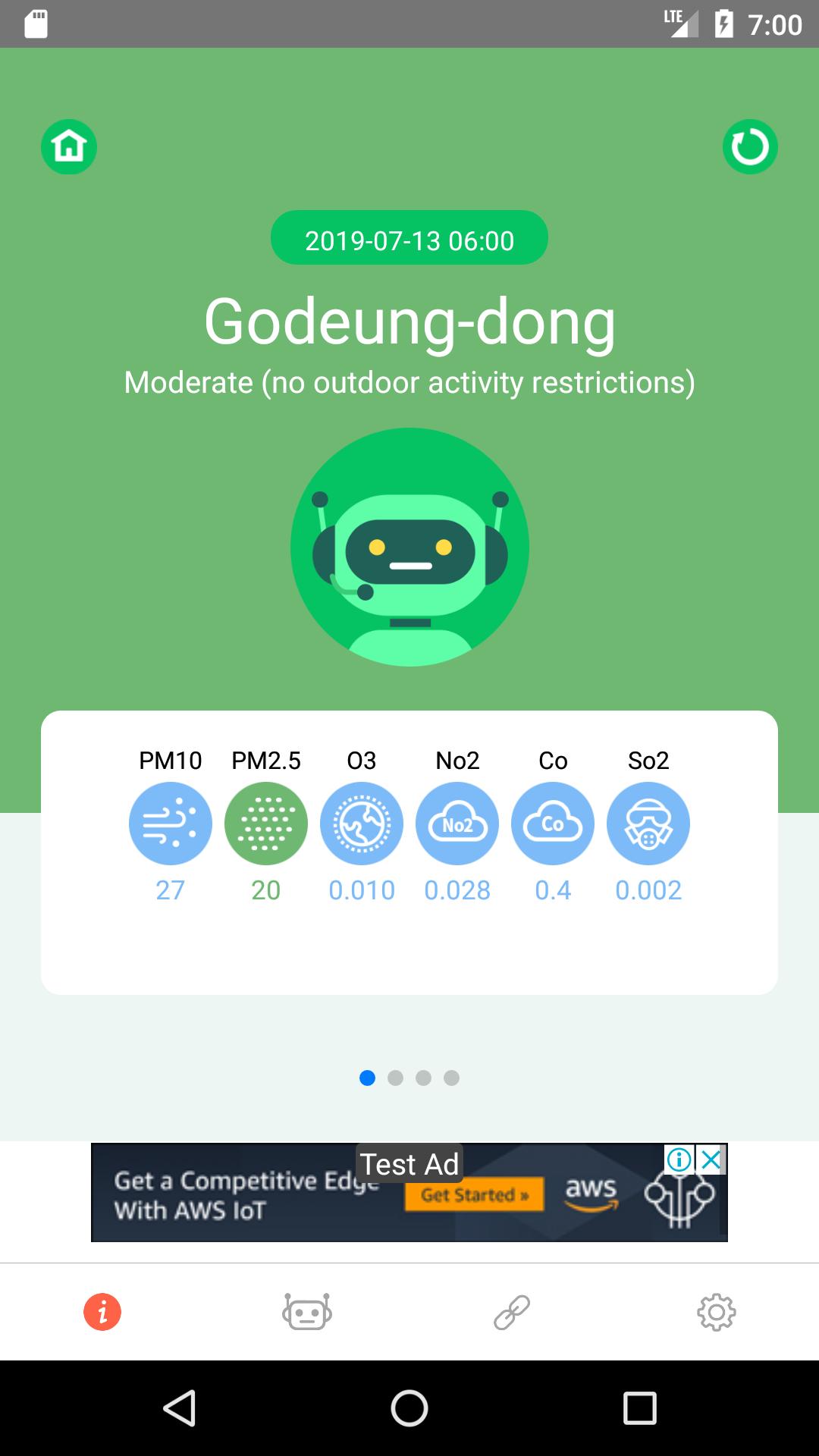This screenshot has width=819, height=1456.
Task: Switch to the robot tab
Action: click(x=307, y=1312)
